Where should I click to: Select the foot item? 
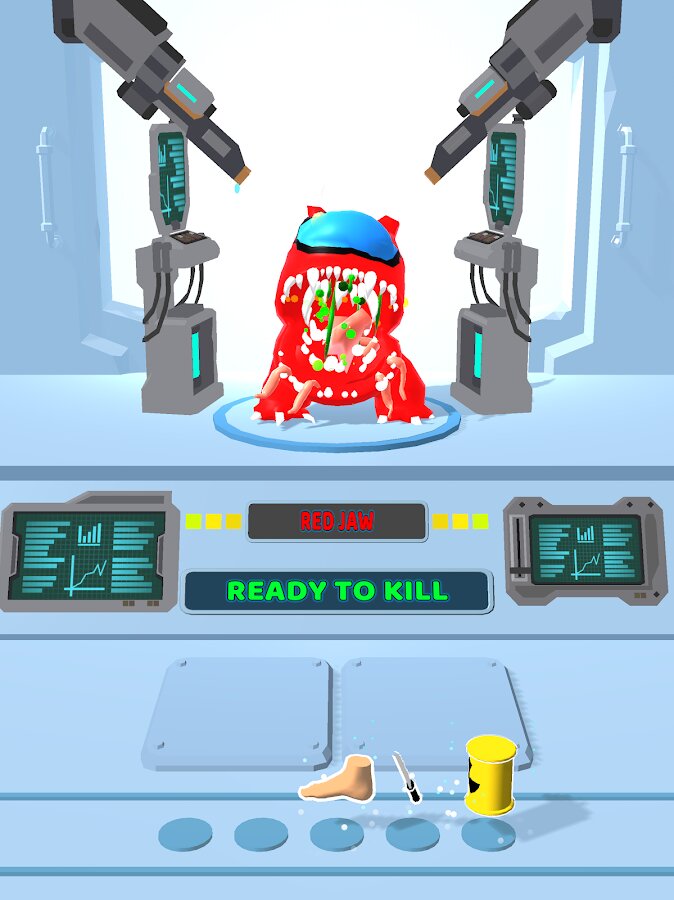[337, 780]
